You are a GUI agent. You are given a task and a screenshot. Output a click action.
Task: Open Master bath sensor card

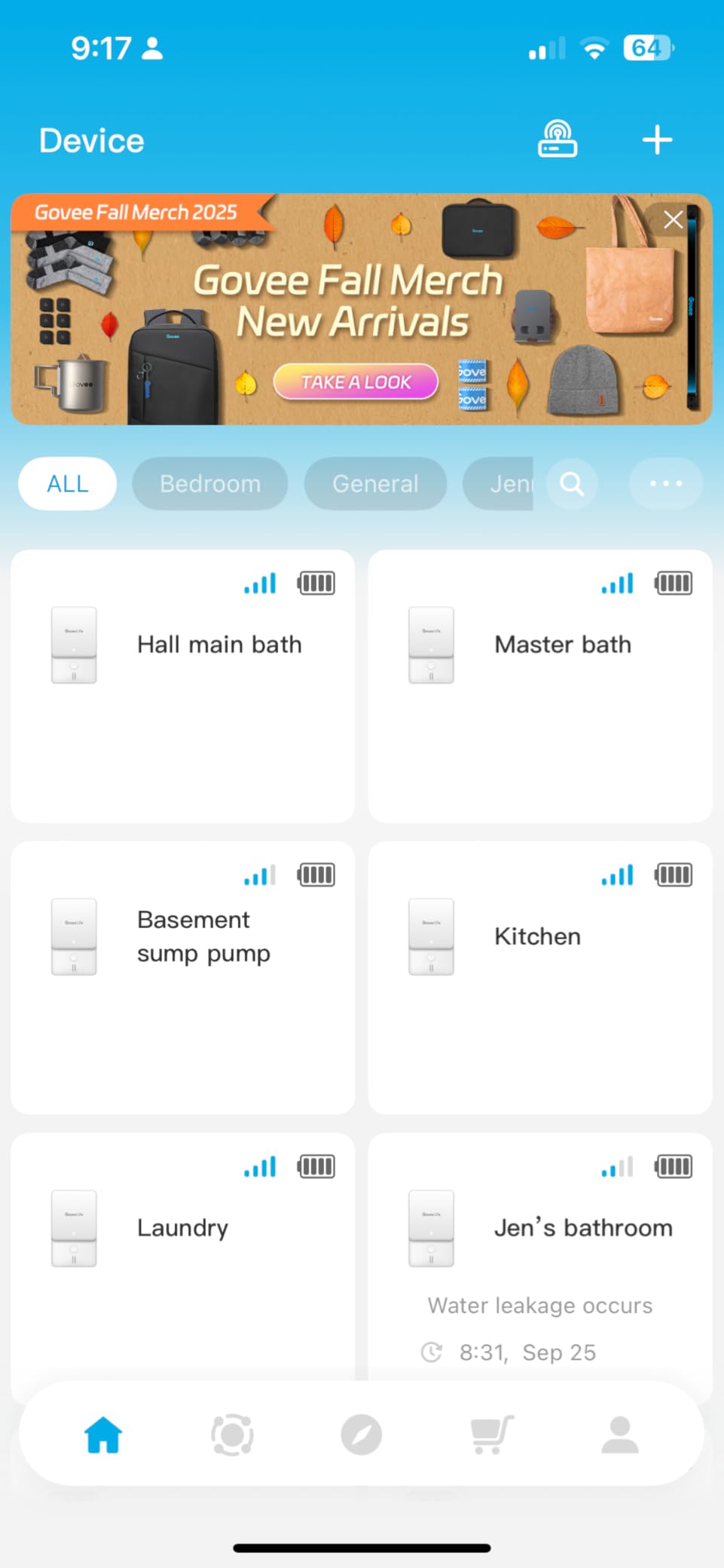[539, 685]
